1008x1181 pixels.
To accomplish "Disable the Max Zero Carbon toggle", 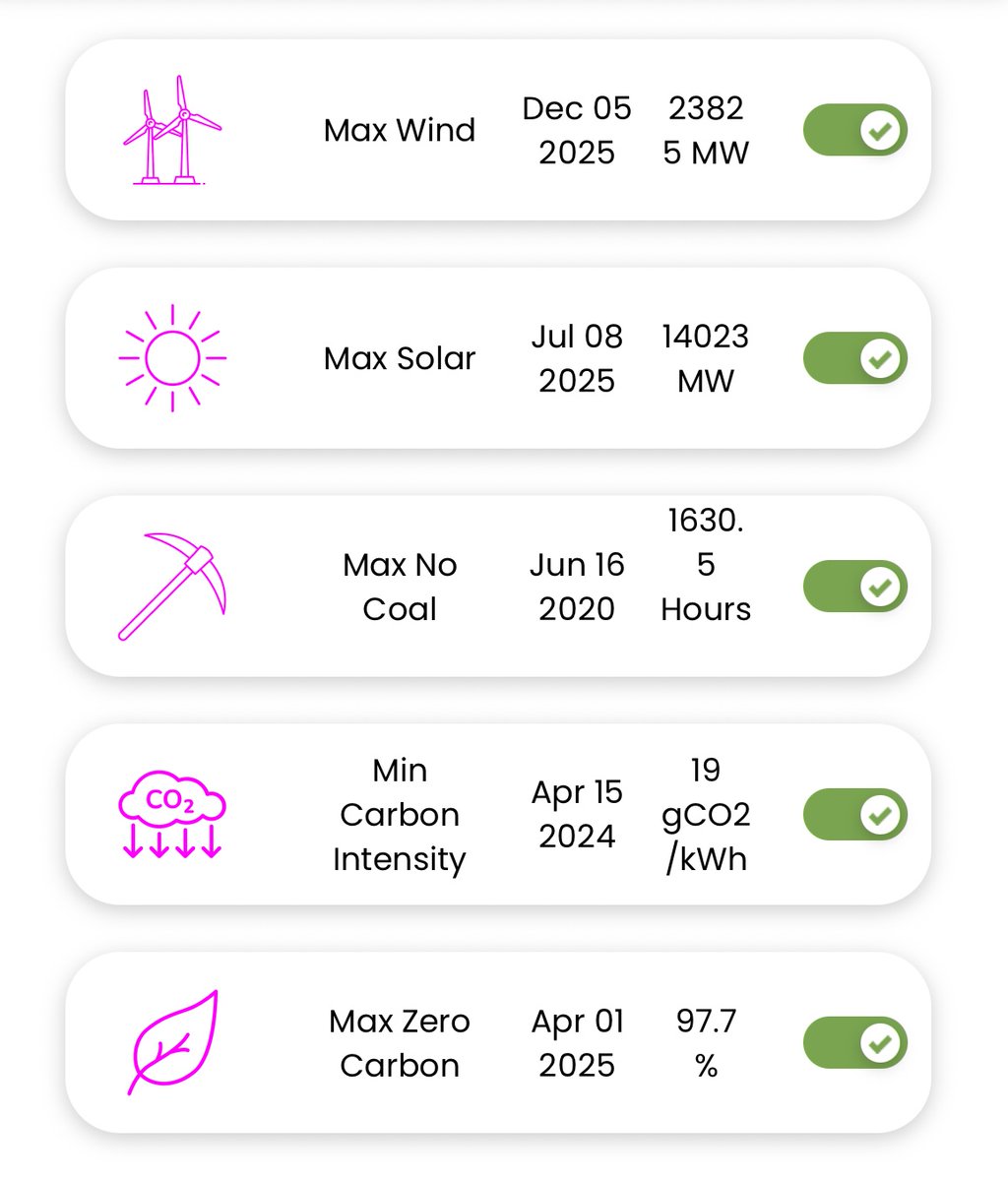I will tap(854, 1043).
